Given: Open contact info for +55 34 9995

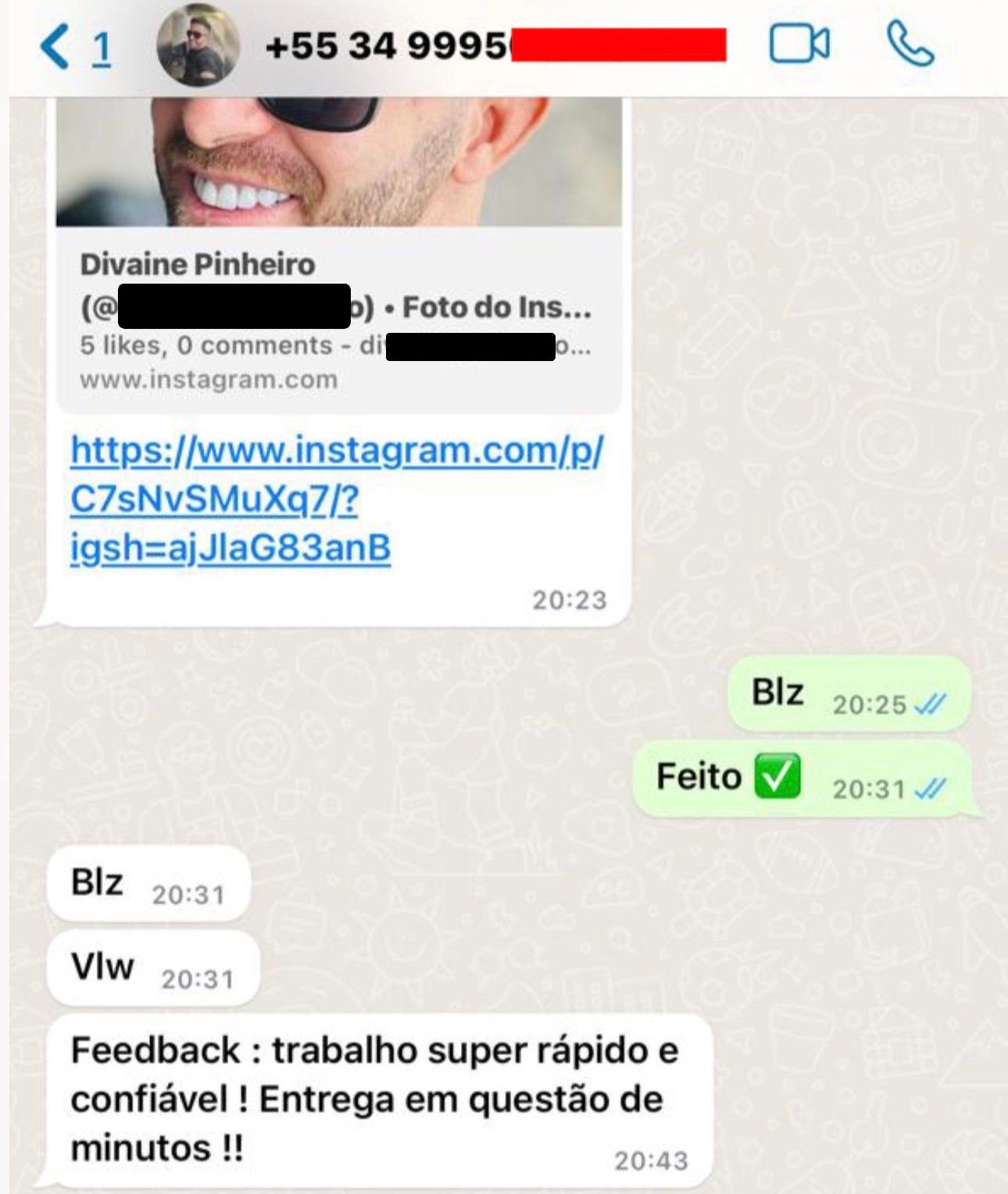Looking at the screenshot, I should coord(388,46).
